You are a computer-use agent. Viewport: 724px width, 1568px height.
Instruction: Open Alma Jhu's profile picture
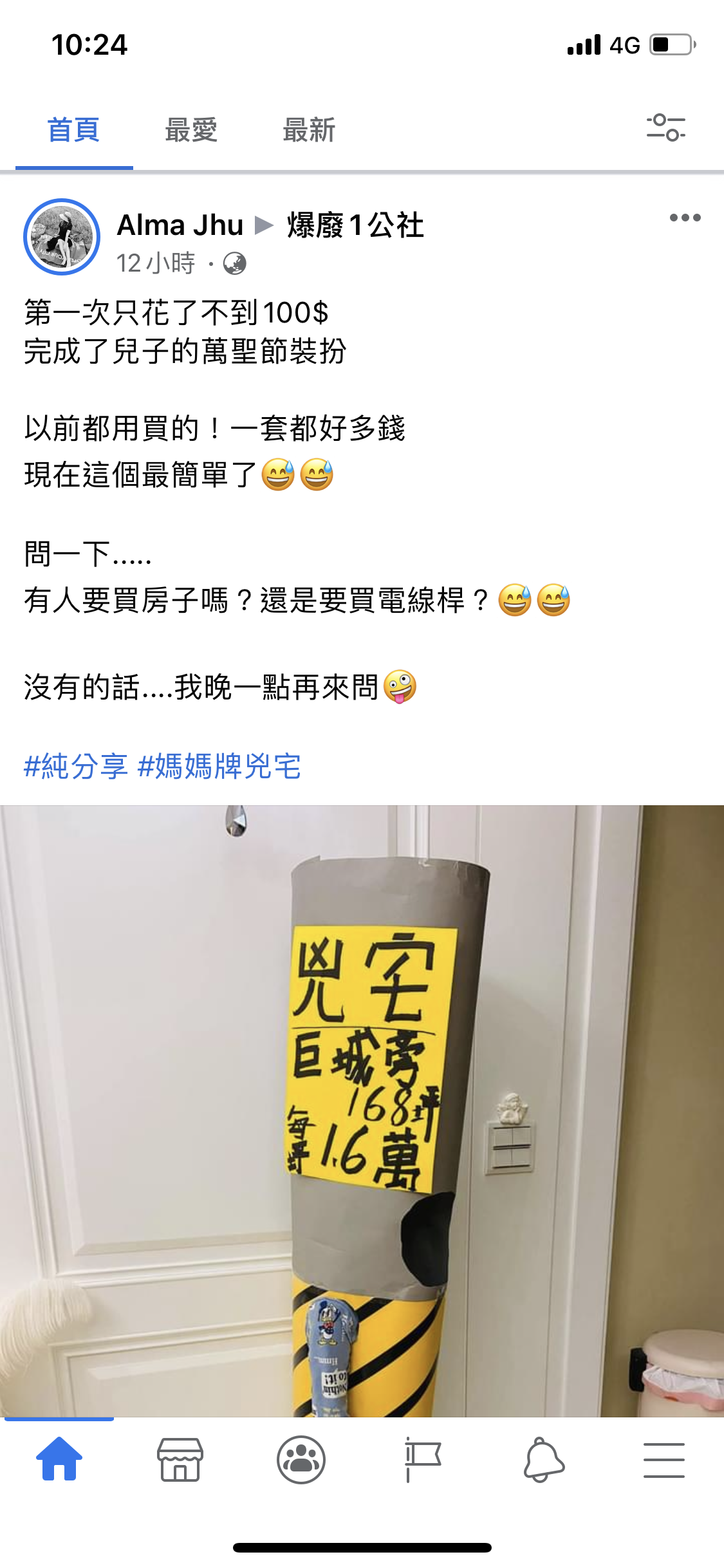coord(62,237)
